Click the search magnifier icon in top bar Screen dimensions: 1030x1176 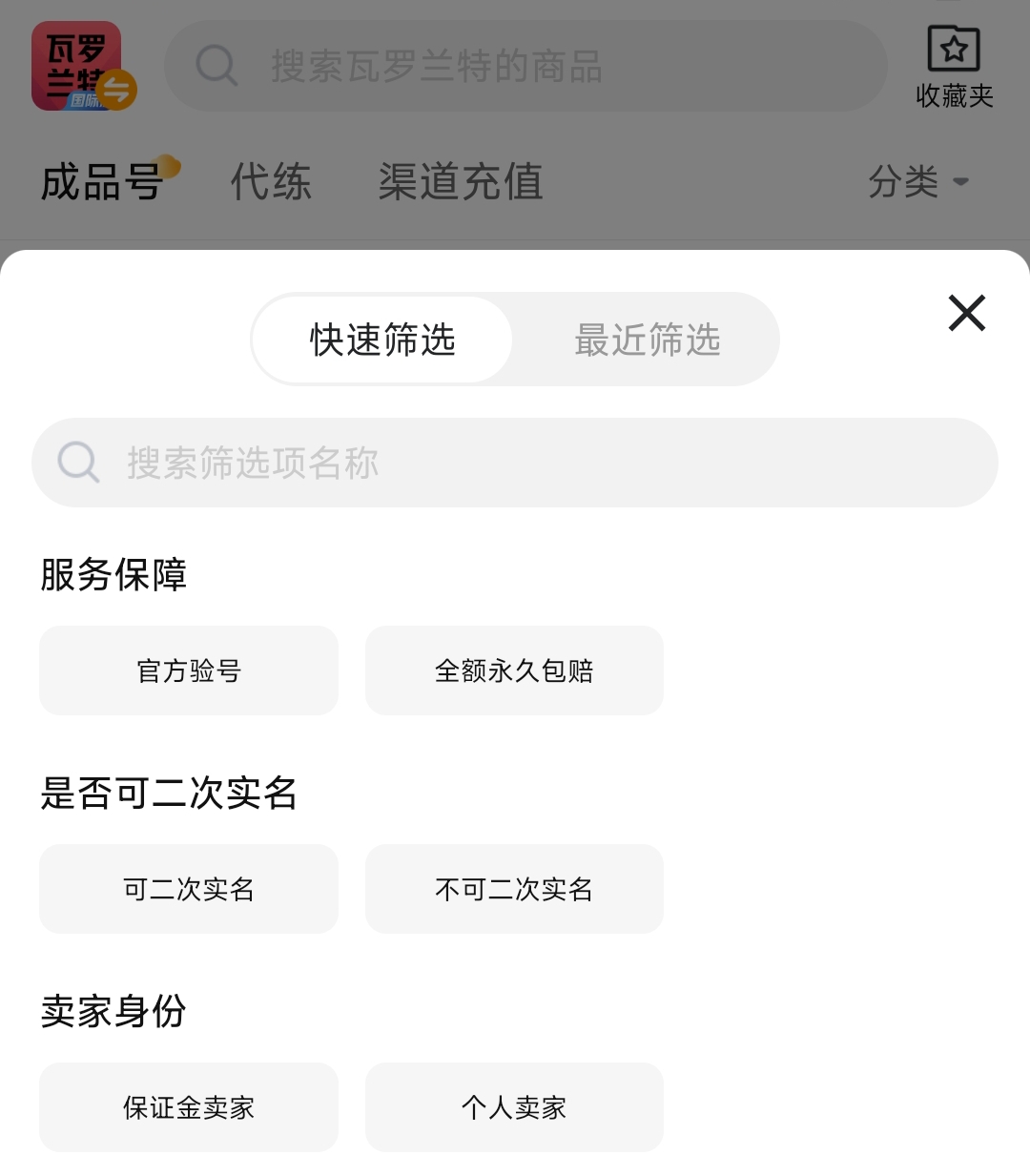pyautogui.click(x=217, y=67)
